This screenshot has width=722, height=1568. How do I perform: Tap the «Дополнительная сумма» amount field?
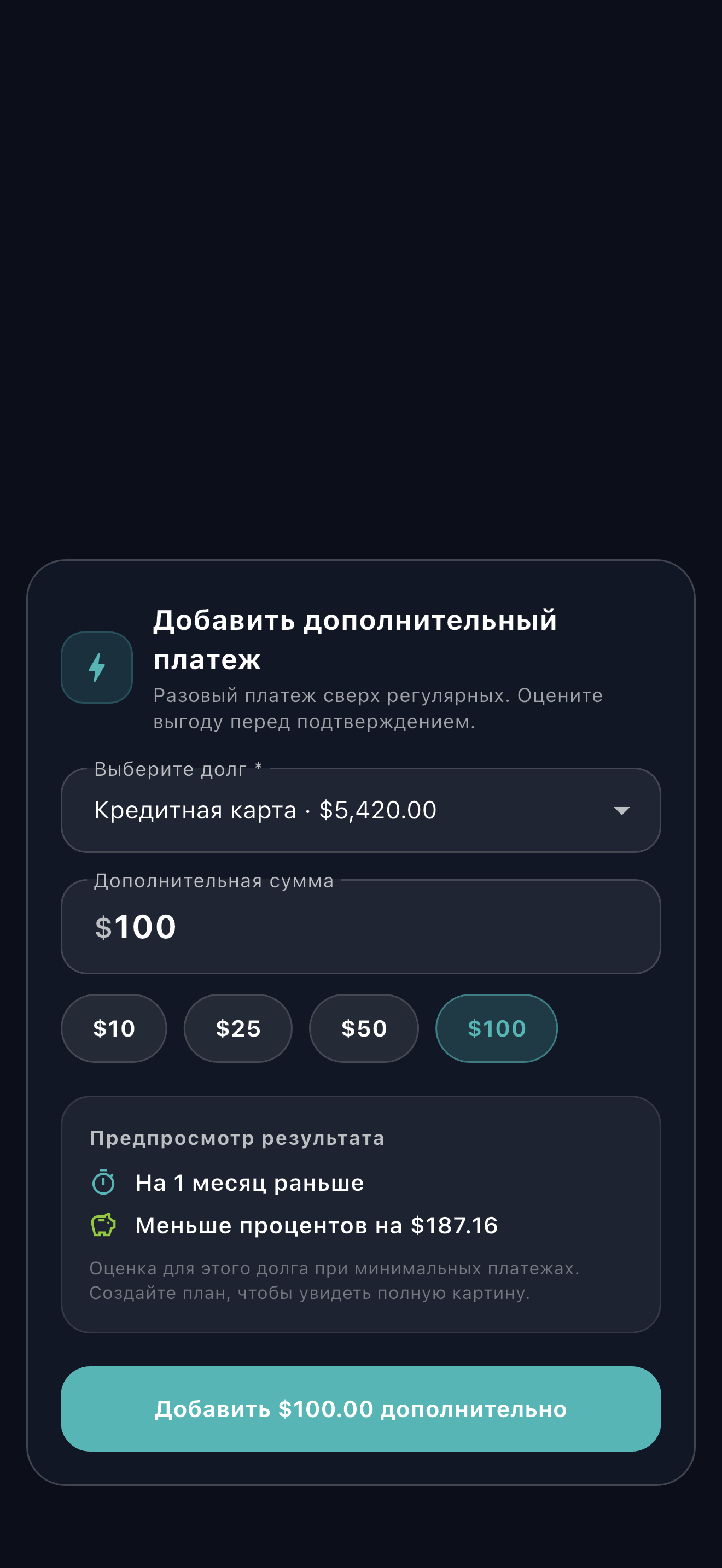[x=360, y=927]
